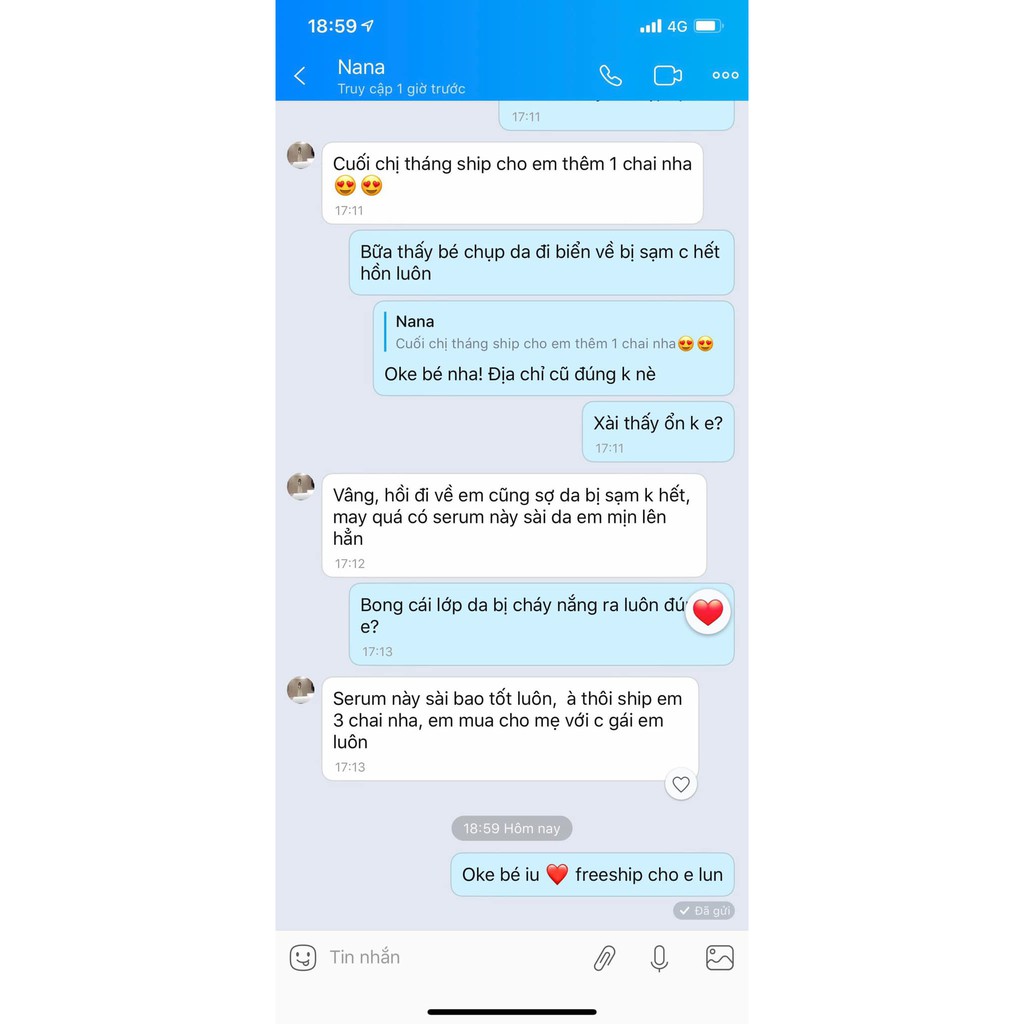Open the three-dot chat options menu
The height and width of the screenshot is (1024, 1024).
click(725, 76)
